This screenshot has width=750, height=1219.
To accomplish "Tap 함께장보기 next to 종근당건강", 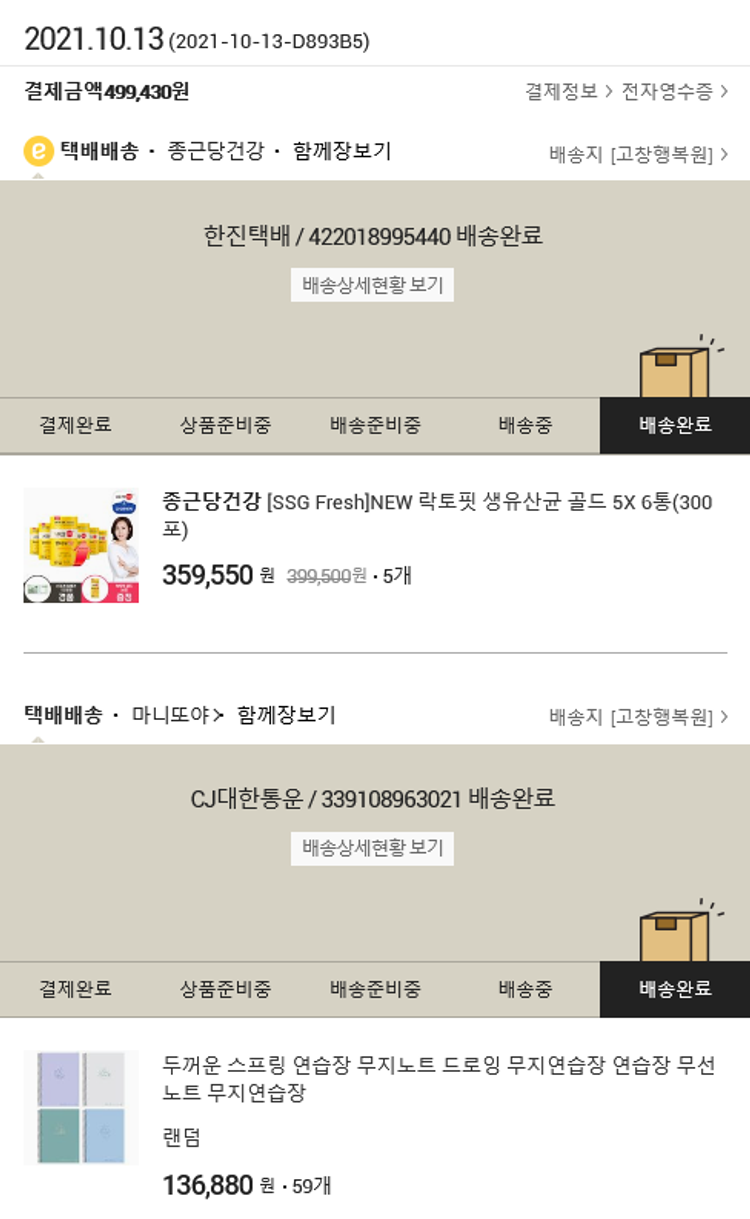I will pyautogui.click(x=342, y=152).
